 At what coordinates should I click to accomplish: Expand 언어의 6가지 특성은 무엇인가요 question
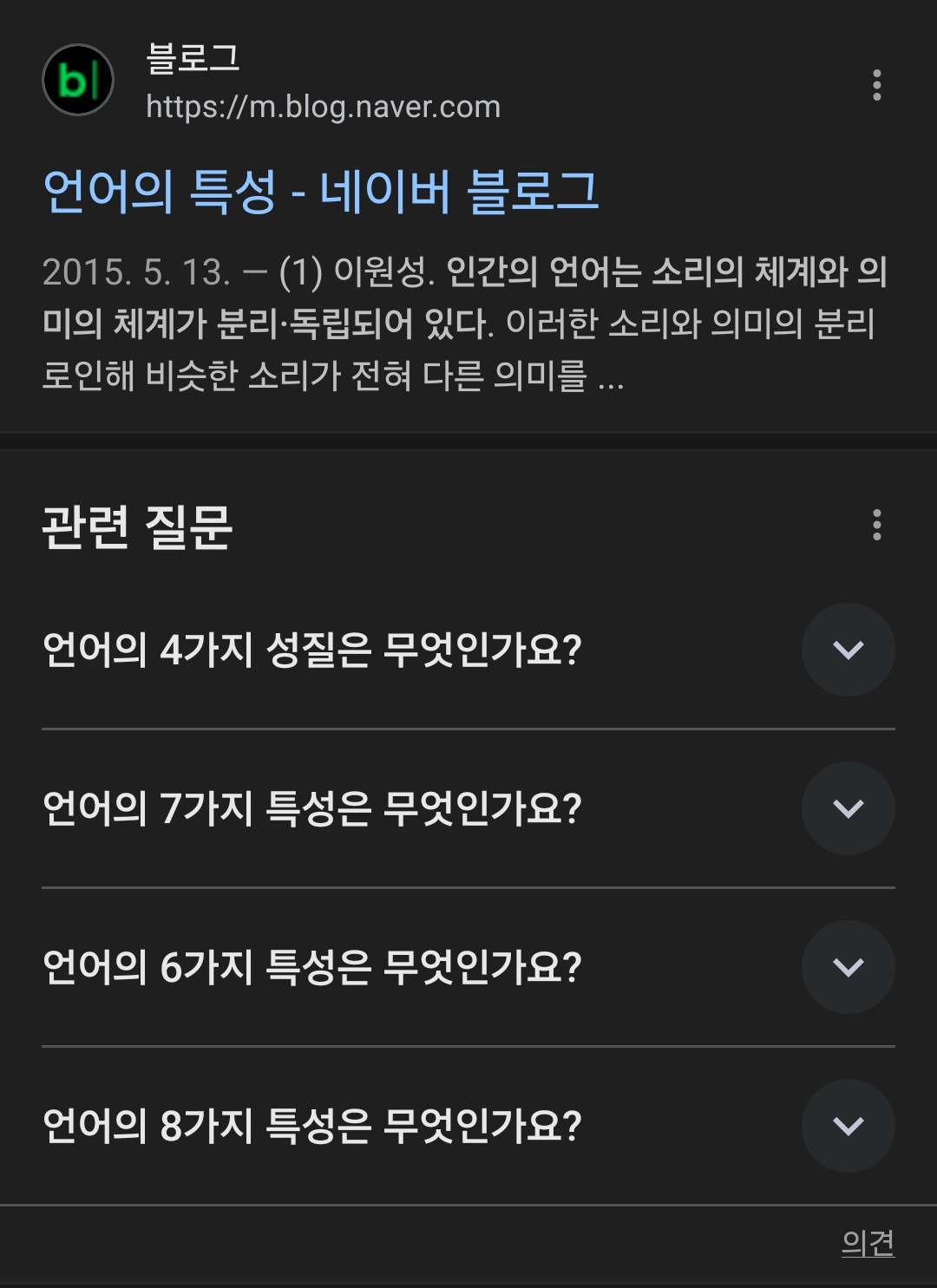coord(848,967)
